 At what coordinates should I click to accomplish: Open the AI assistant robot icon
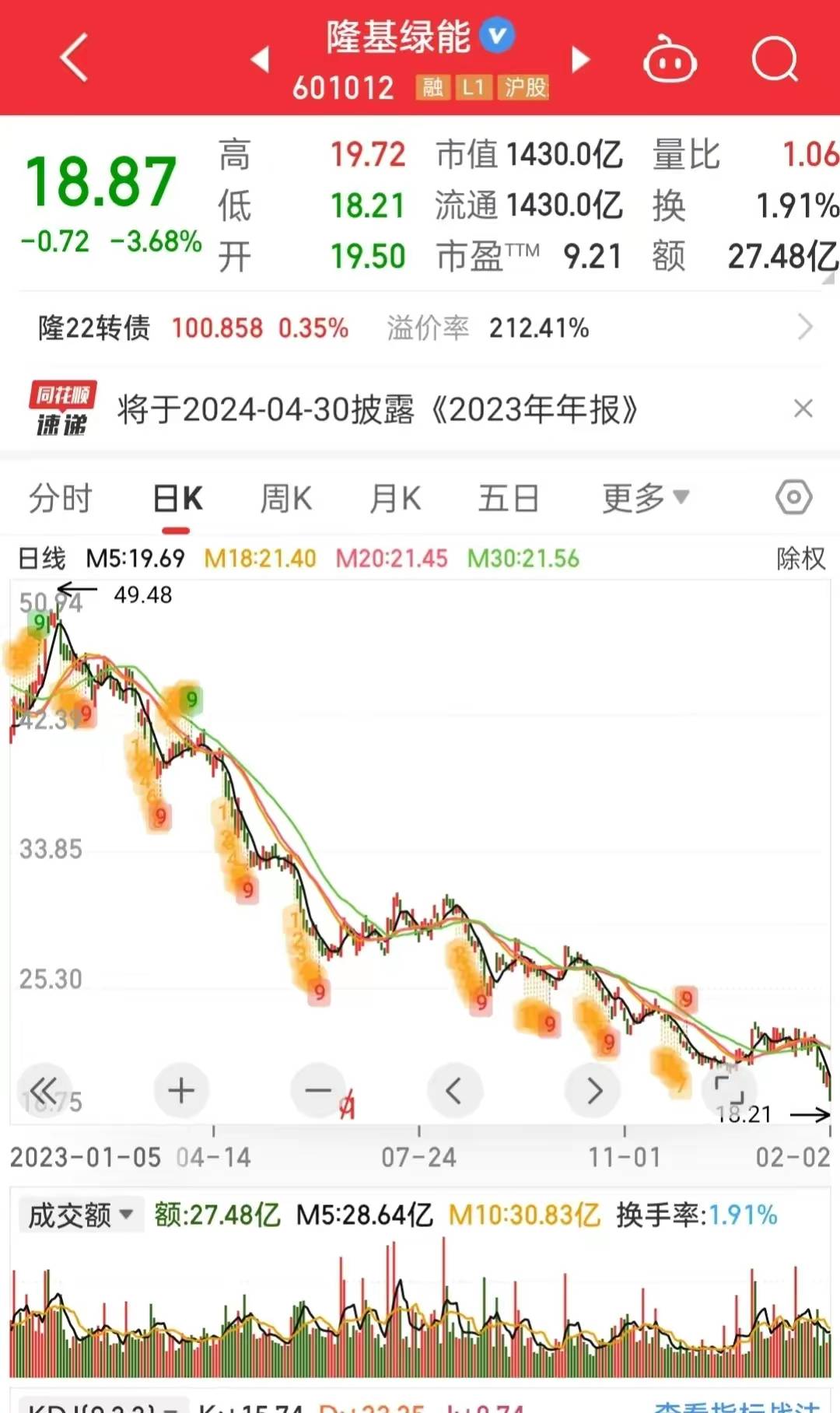pos(670,59)
